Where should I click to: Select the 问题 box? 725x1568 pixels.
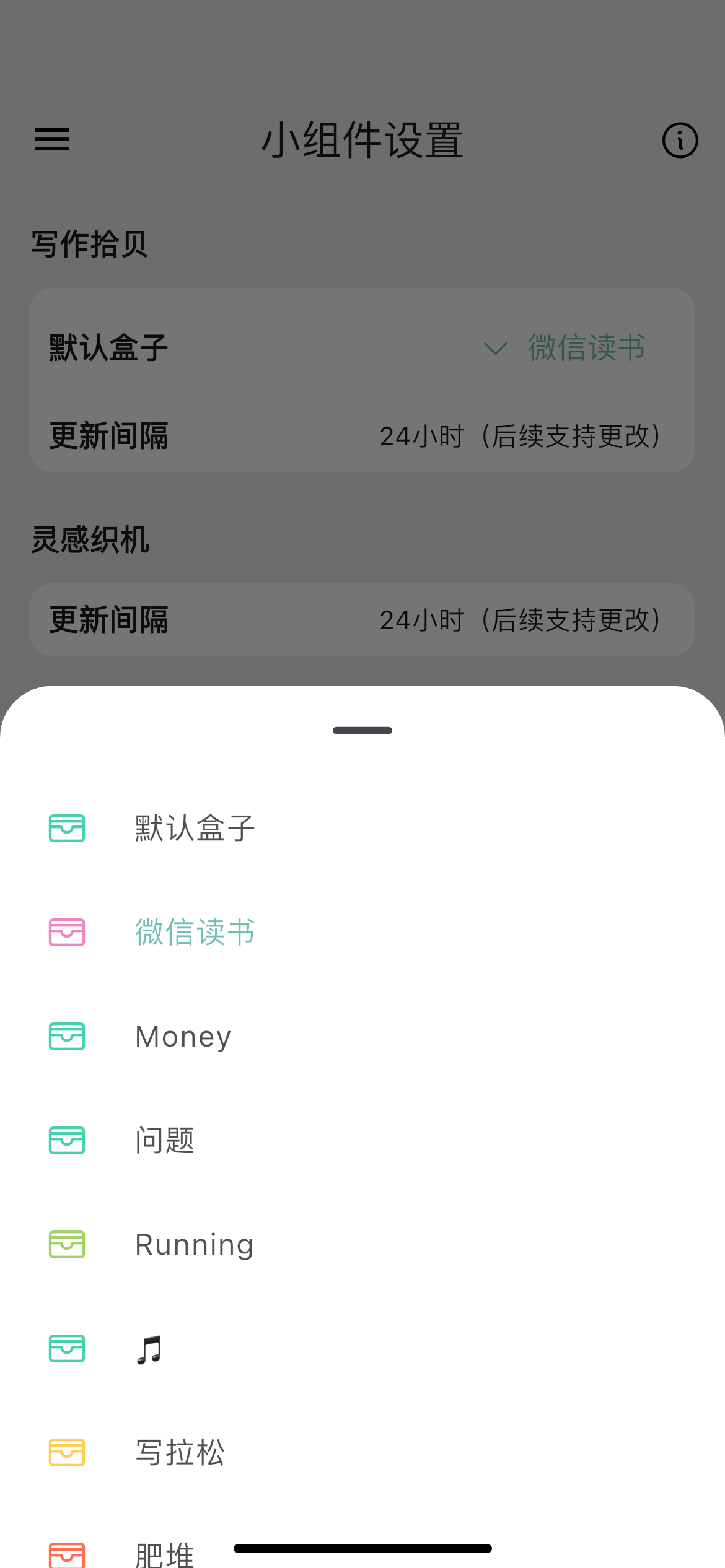[x=362, y=1141]
